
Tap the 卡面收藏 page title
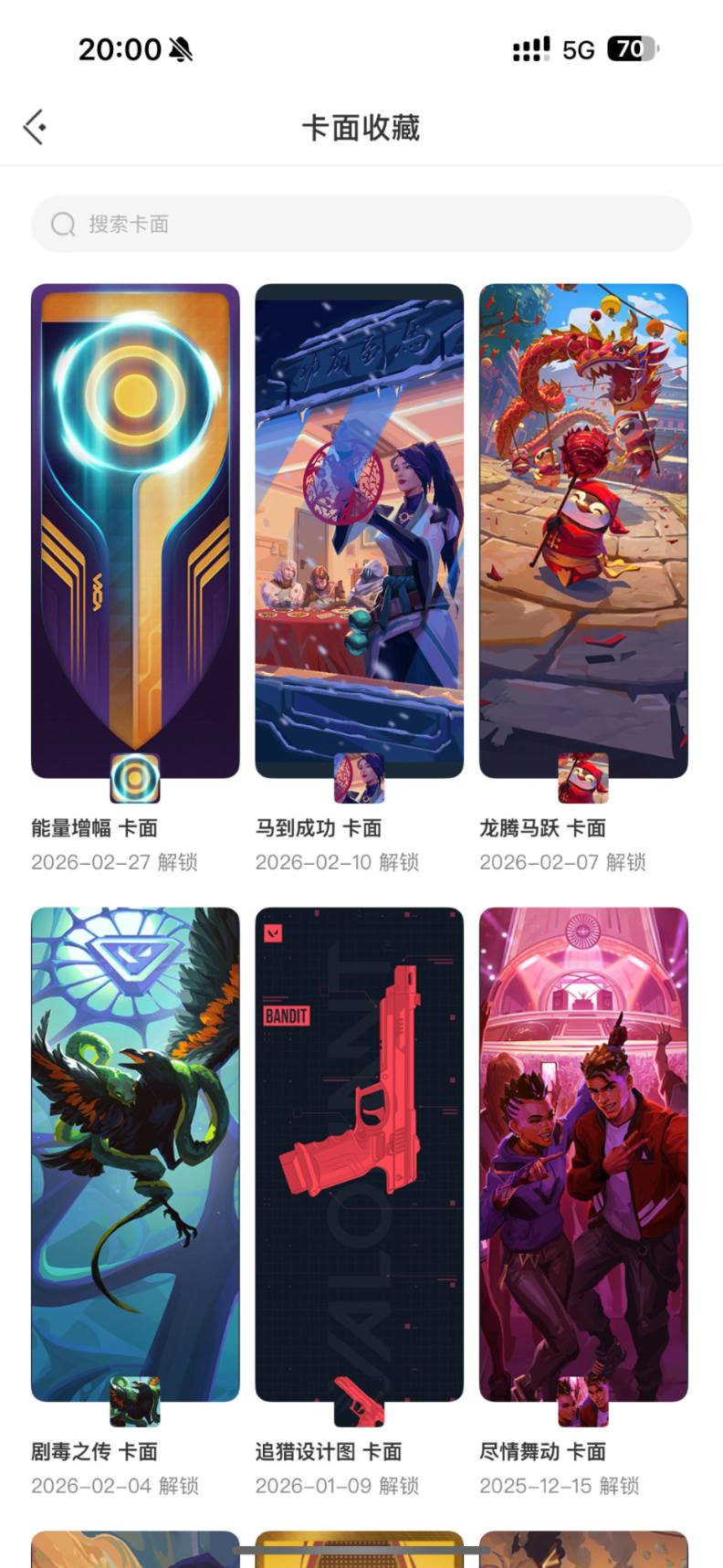click(361, 128)
